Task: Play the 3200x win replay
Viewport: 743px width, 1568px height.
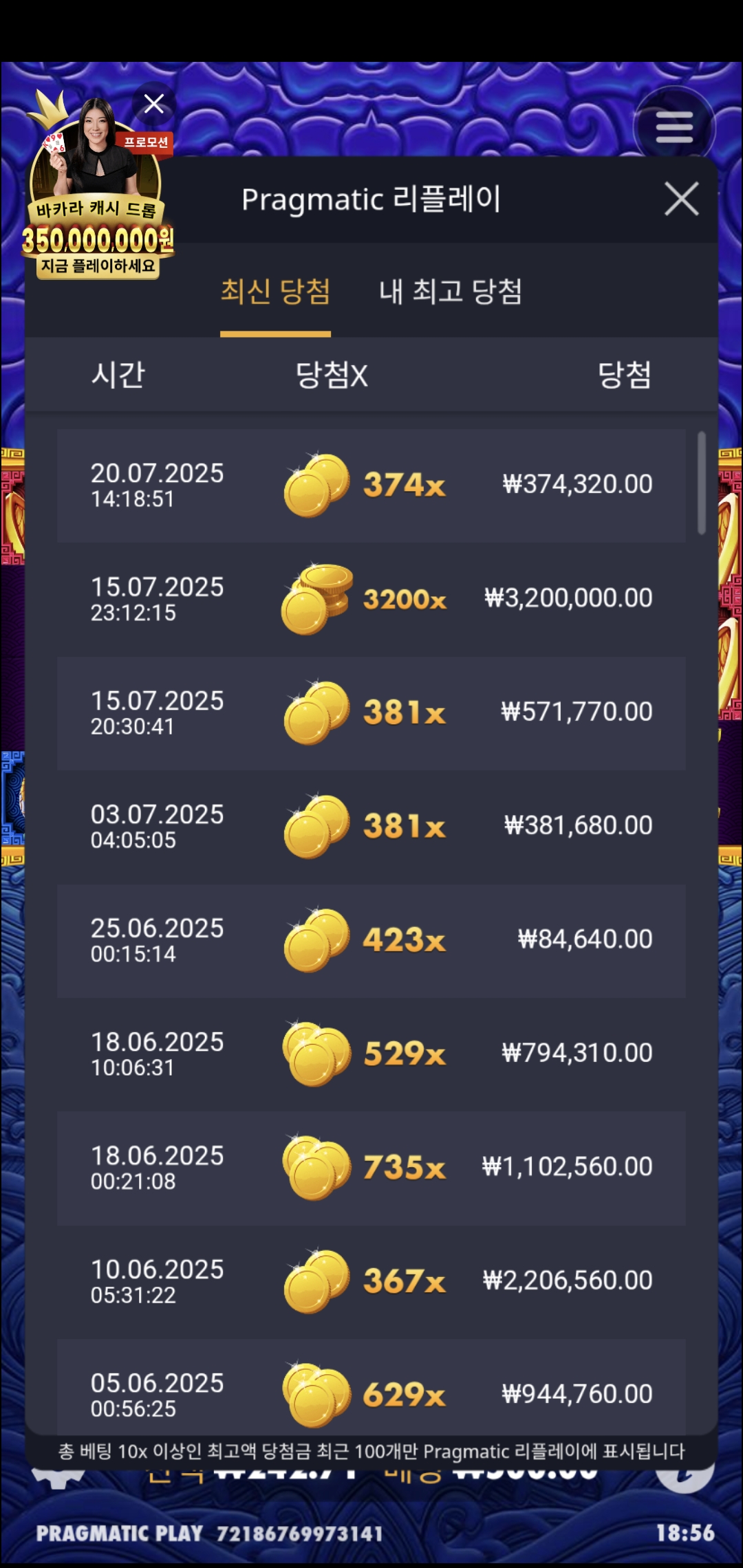Action: click(x=371, y=599)
